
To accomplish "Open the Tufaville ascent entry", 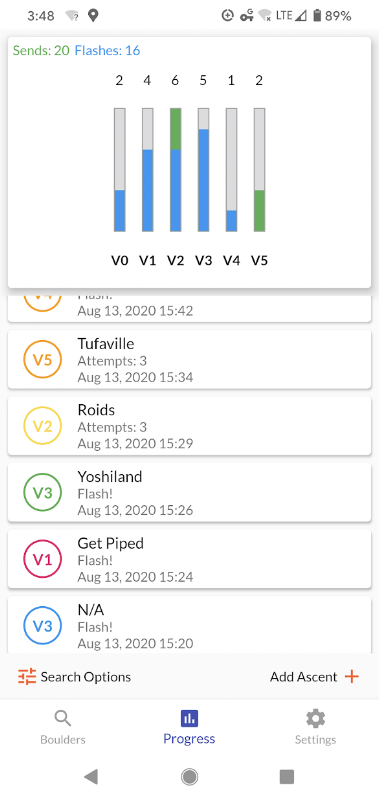I will [x=189, y=359].
